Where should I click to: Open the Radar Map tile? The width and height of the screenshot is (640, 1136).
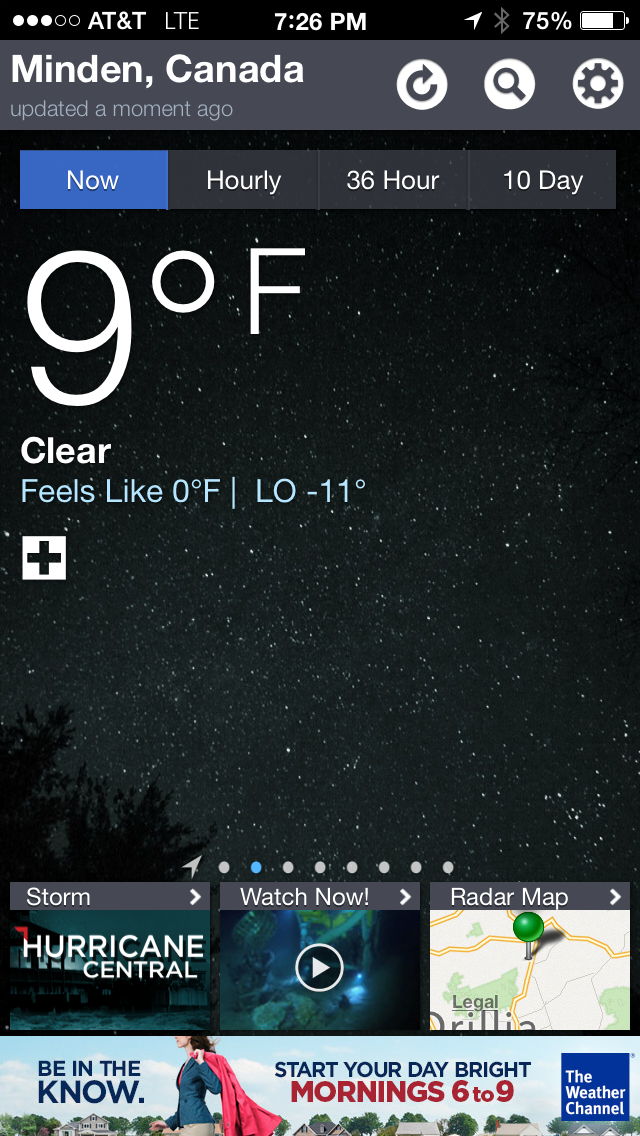tap(530, 956)
